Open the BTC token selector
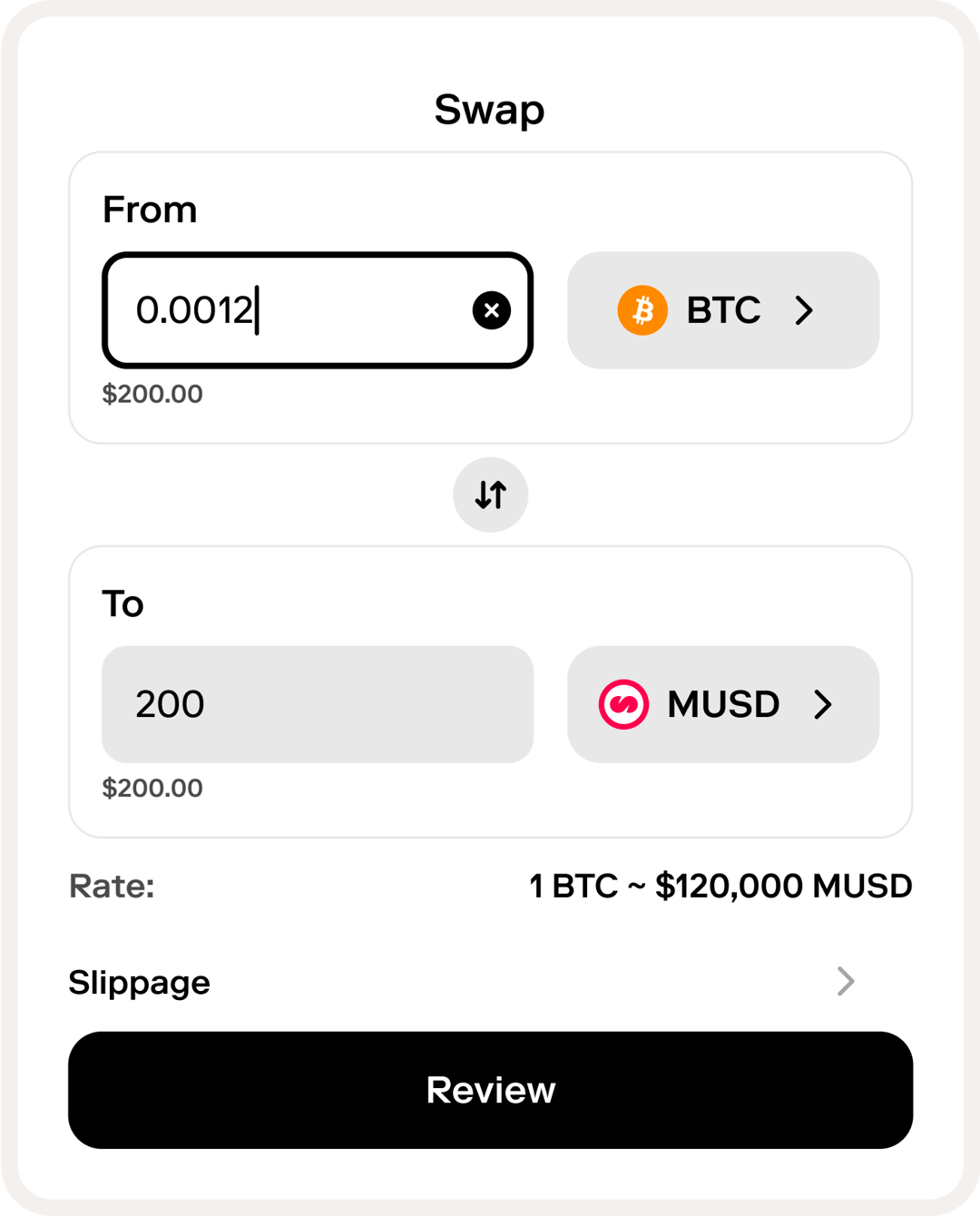980x1216 pixels. [x=722, y=310]
